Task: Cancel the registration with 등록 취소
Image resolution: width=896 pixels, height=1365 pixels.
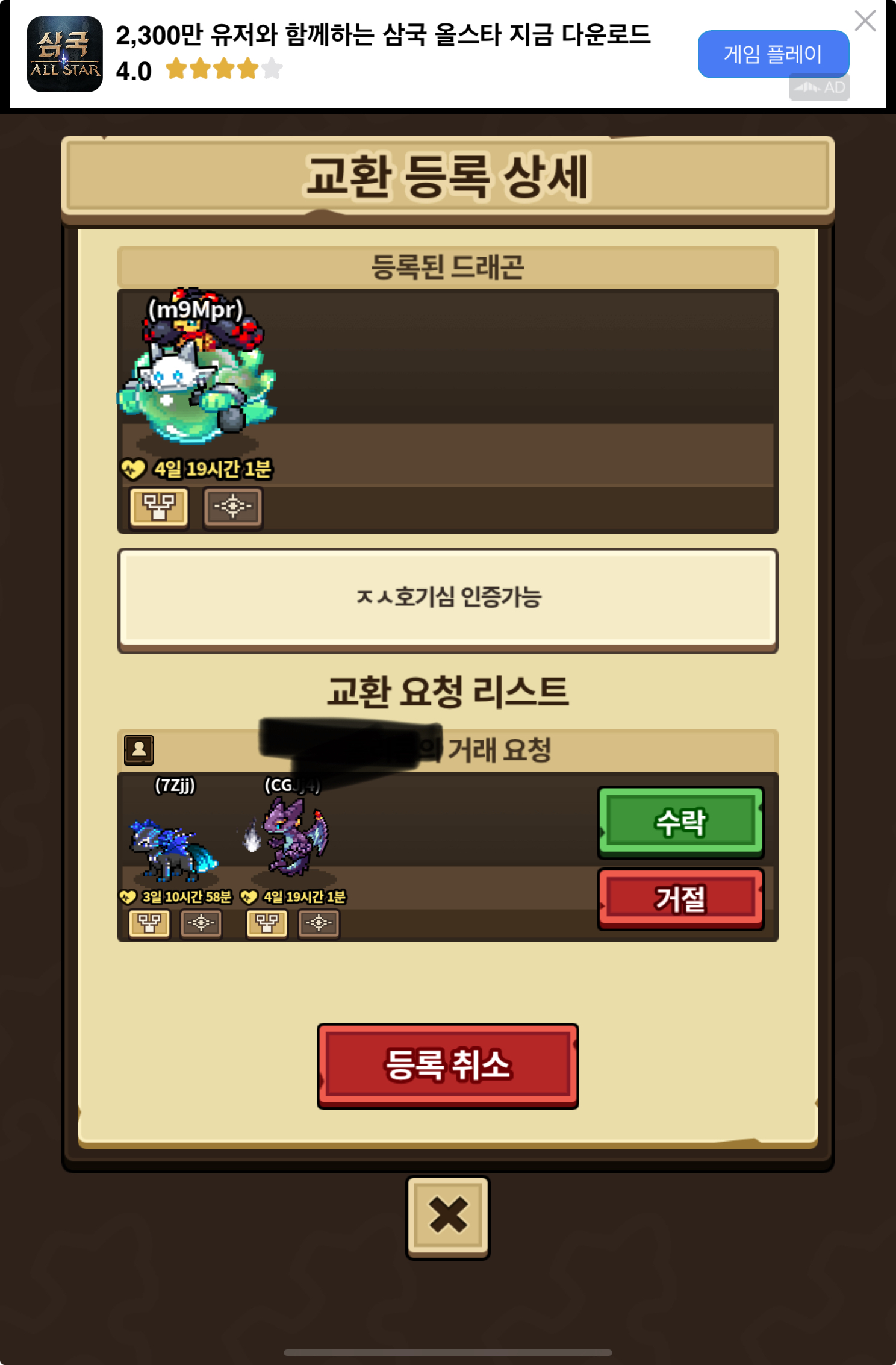Action: [447, 1066]
